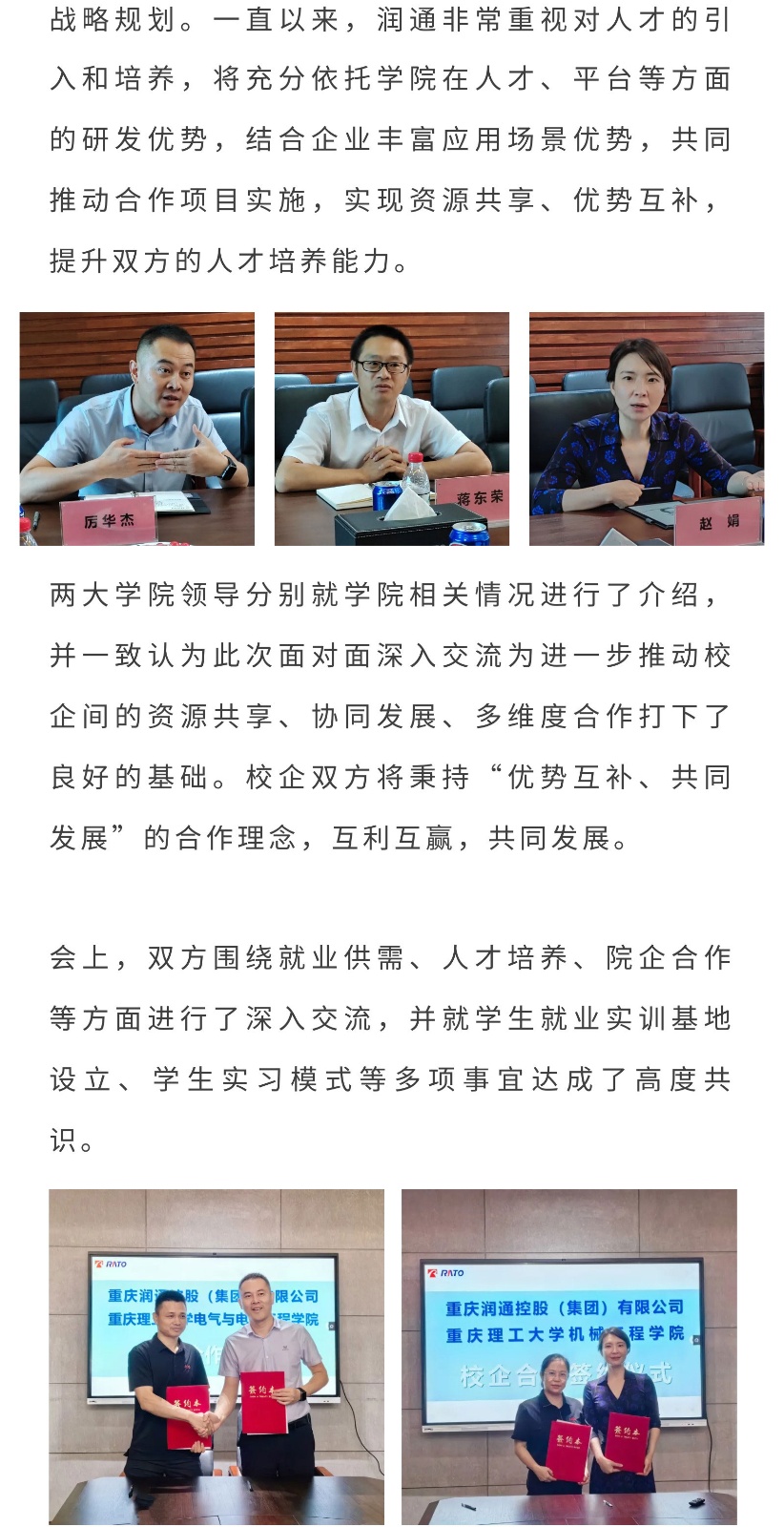784x1527 pixels.
Task: Enlarge the signing photo with 机械工程学院 banner
Action: tap(568, 1355)
